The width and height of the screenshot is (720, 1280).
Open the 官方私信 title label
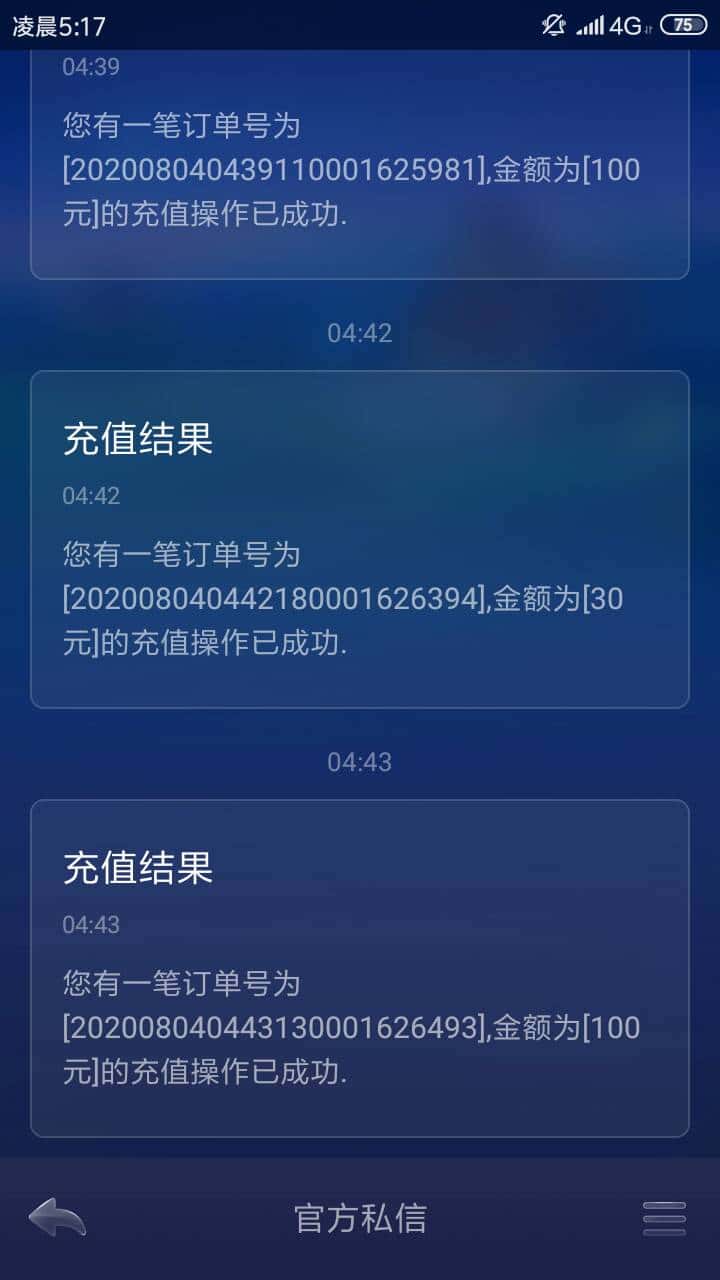click(360, 1218)
